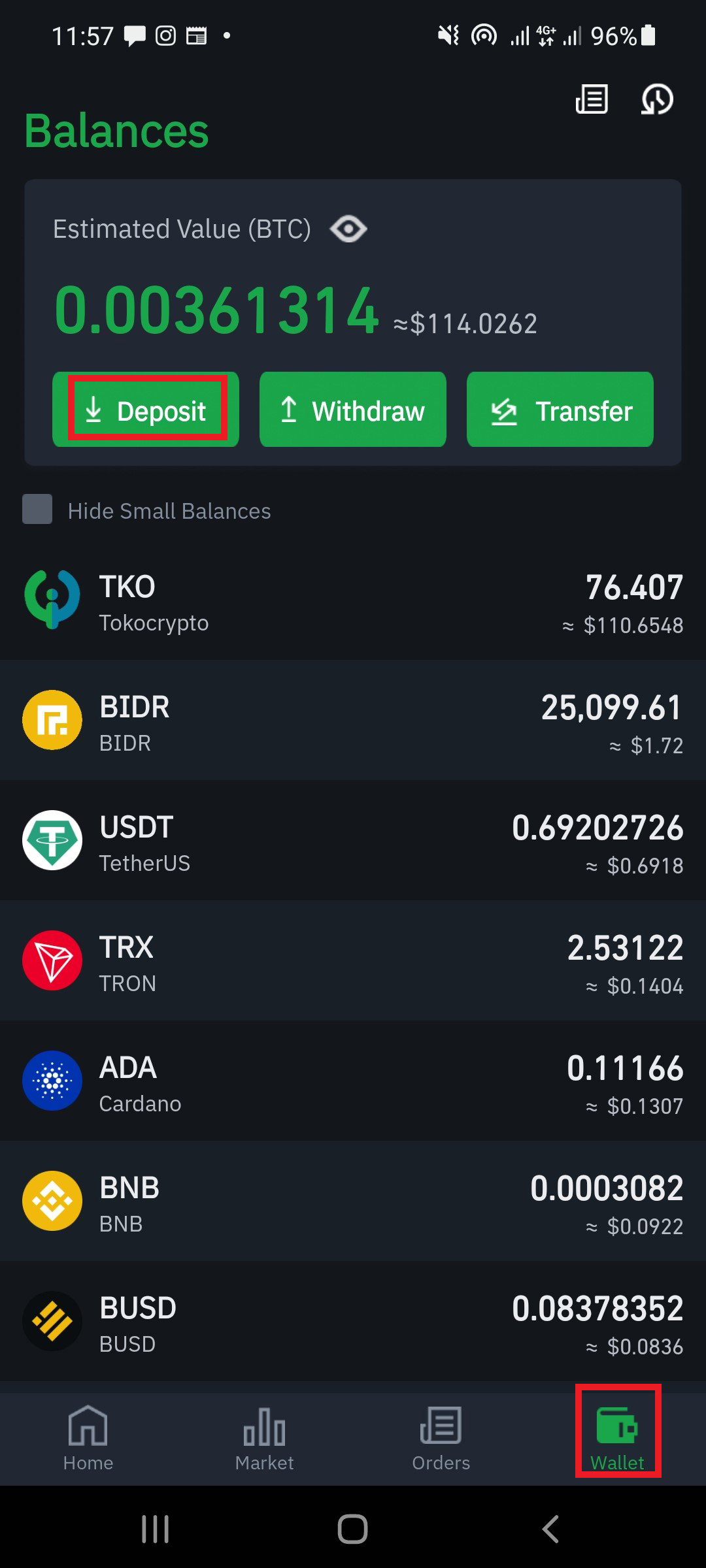Select the Wallet tab
The image size is (706, 1568).
pos(618,1439)
